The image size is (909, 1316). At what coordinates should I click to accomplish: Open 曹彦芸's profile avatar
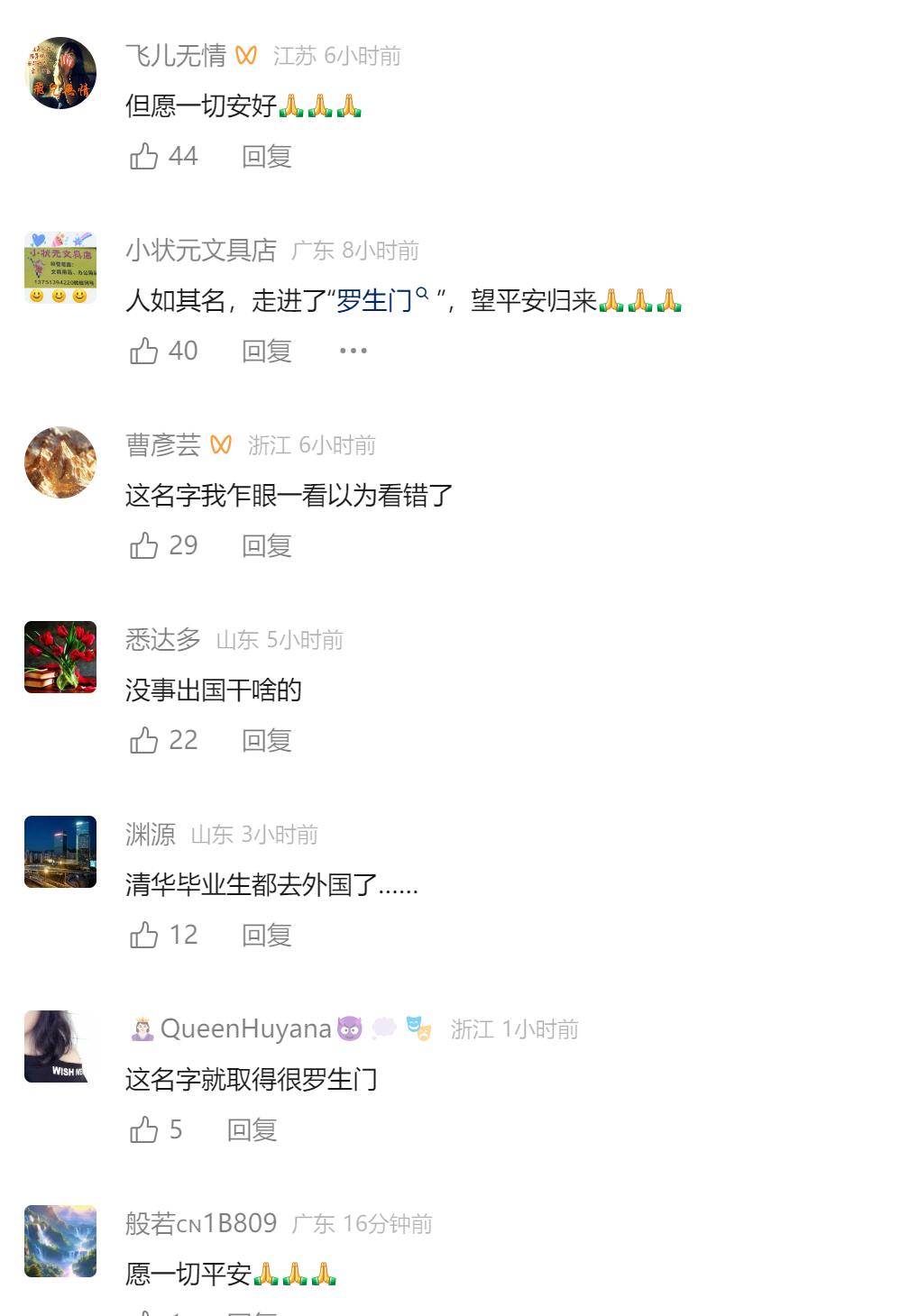tap(60, 462)
